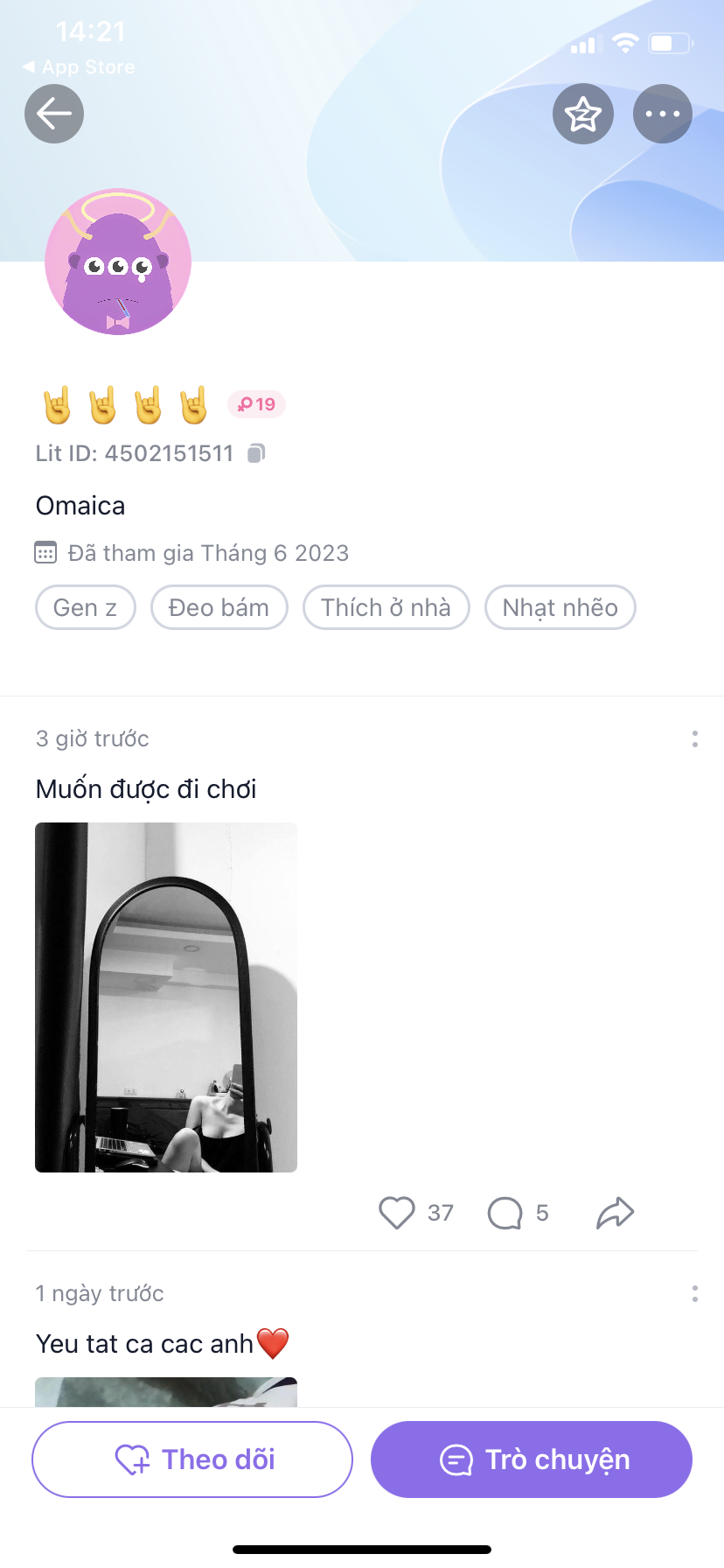This screenshot has width=724, height=1568.
Task: Tap the Thích ở nhà tag
Action: click(x=386, y=607)
